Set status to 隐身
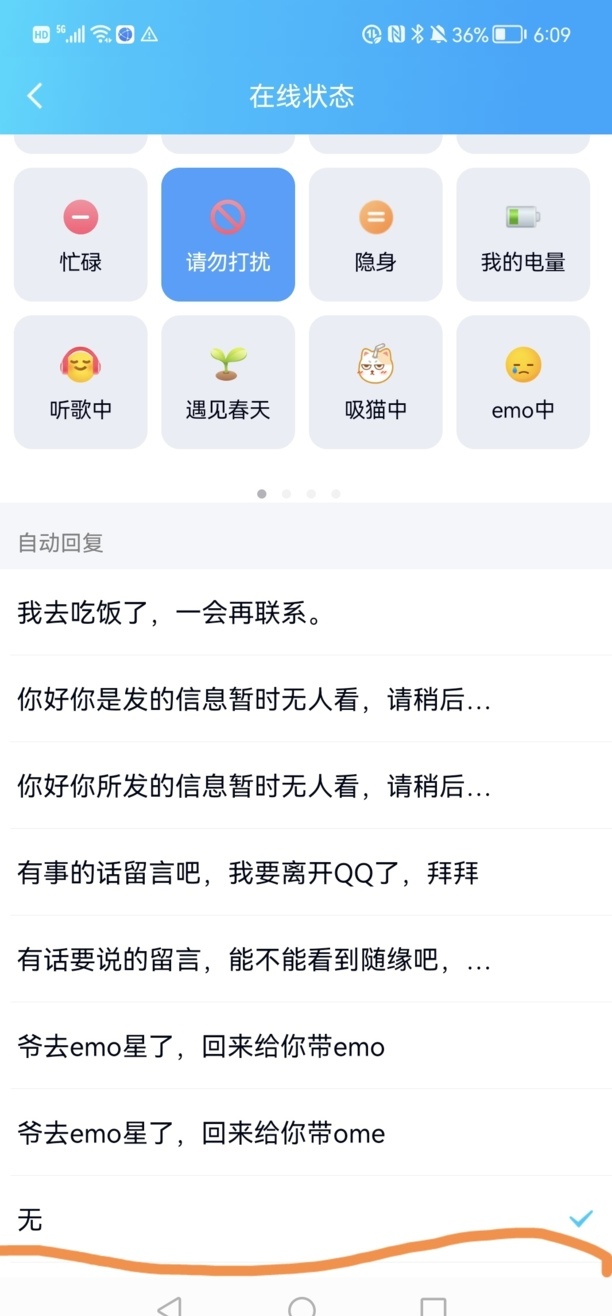 [375, 235]
